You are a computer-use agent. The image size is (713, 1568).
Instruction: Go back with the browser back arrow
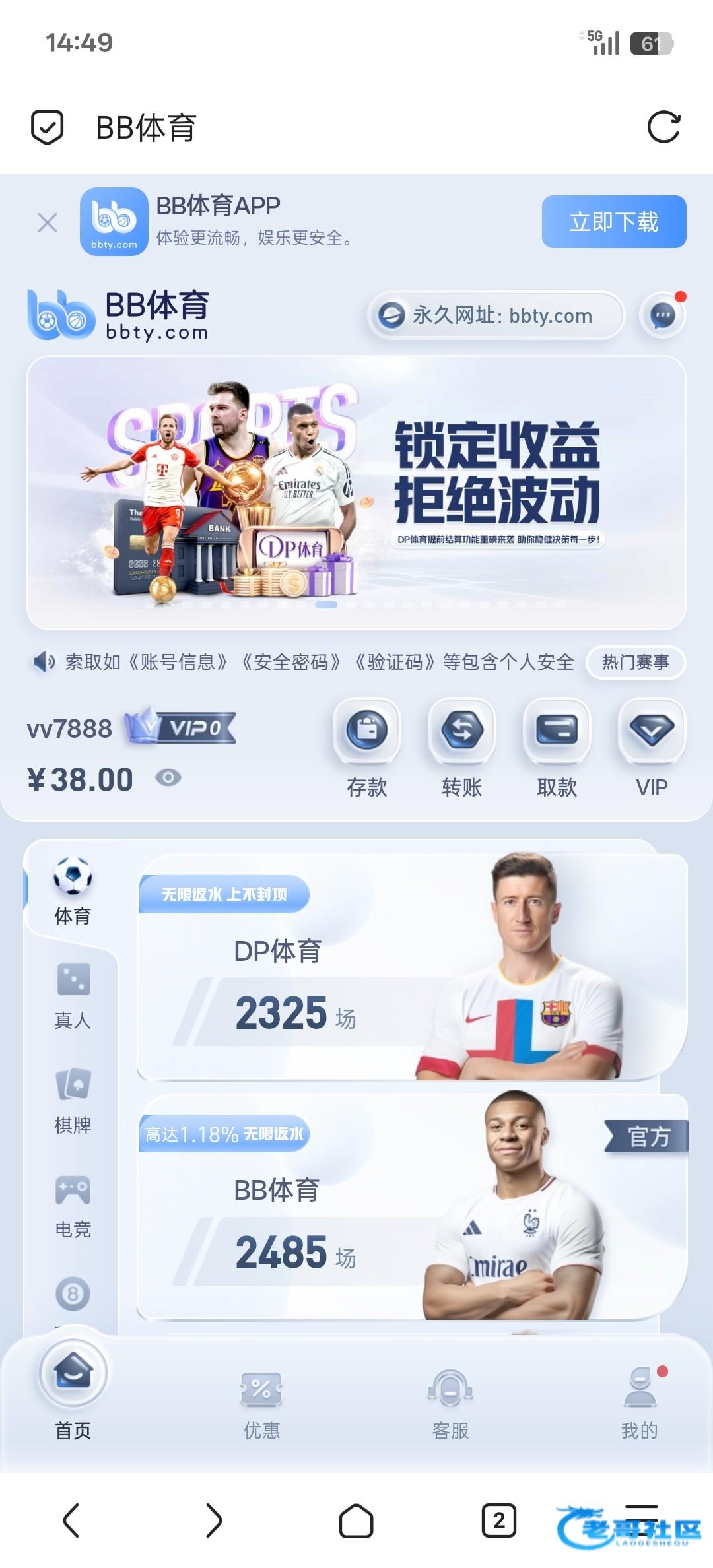71,1520
